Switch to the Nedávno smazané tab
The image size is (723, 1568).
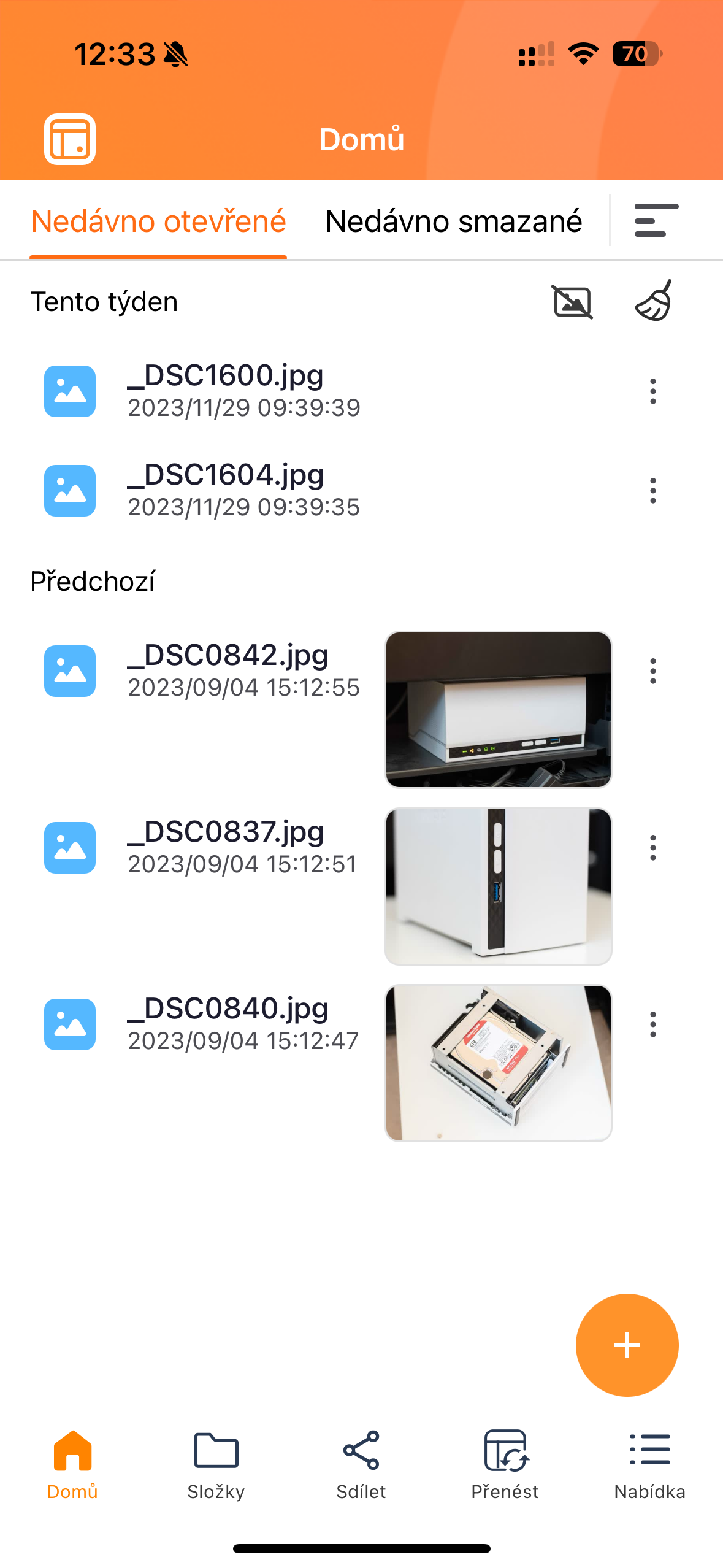[x=453, y=220]
